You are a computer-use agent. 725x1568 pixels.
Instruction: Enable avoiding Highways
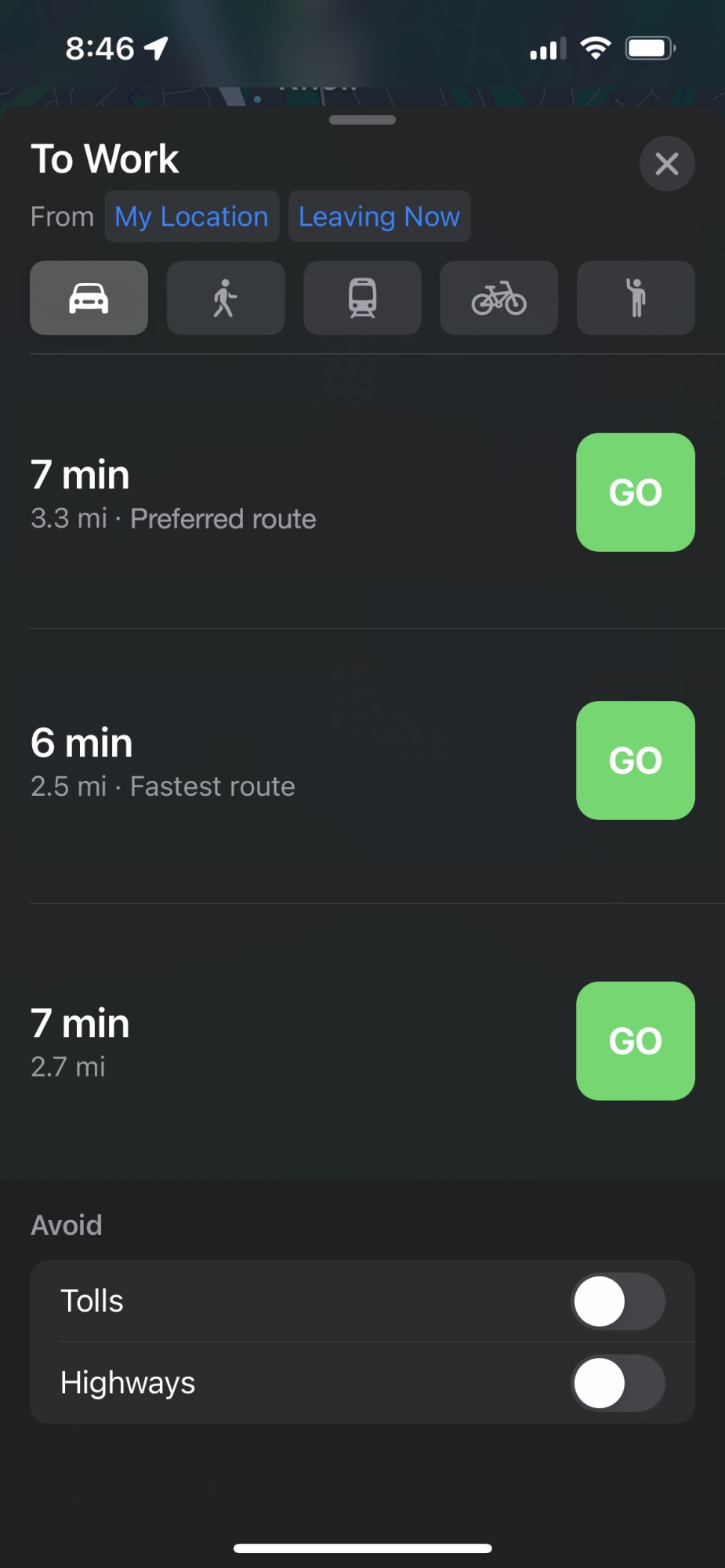coord(618,1383)
